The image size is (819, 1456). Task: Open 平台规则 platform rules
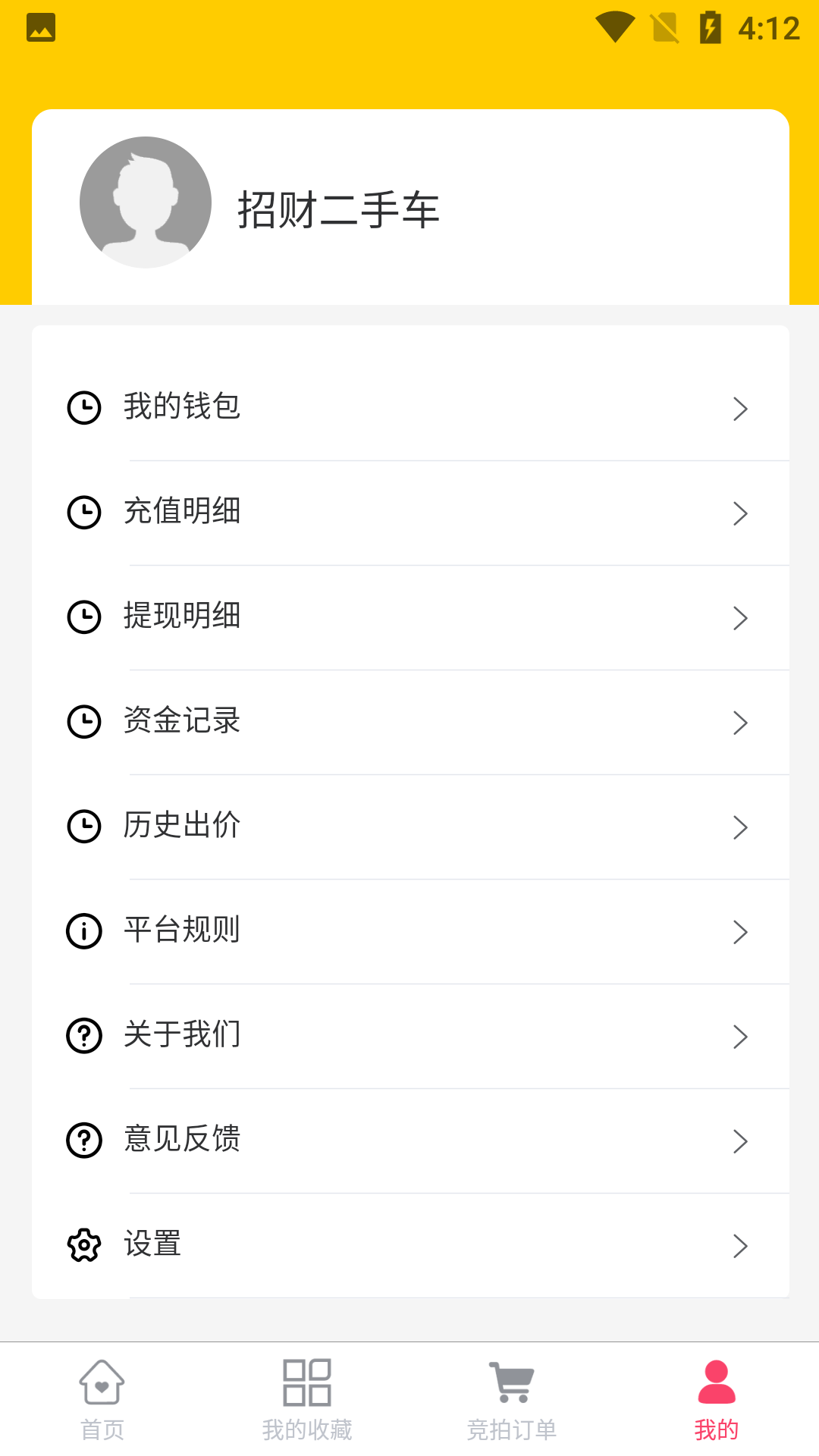click(x=410, y=931)
